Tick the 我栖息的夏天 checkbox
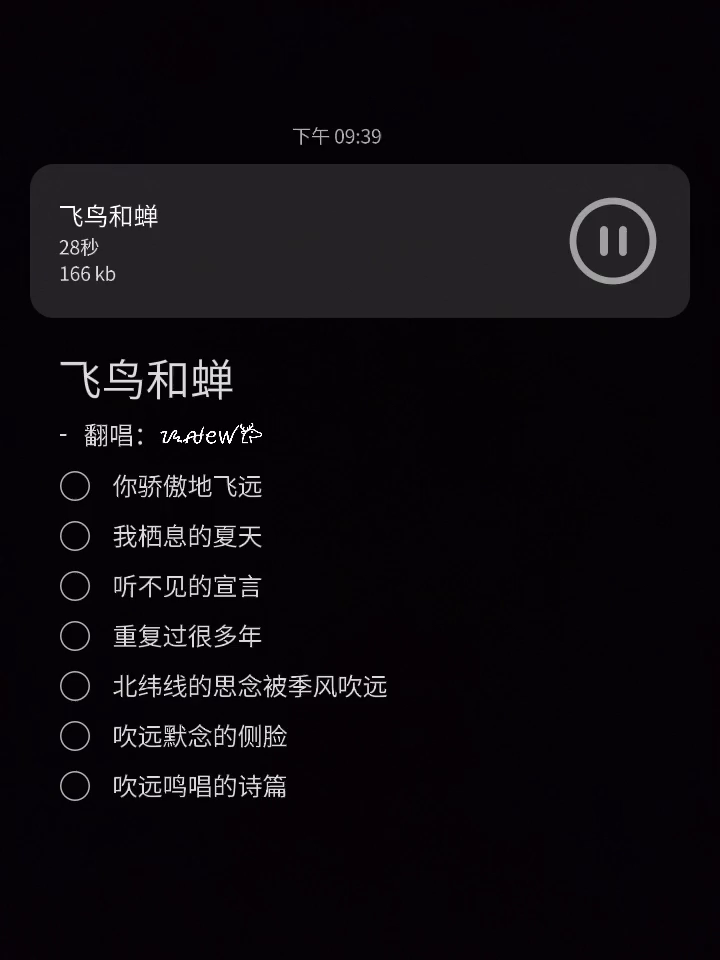This screenshot has width=720, height=960. pos(75,536)
